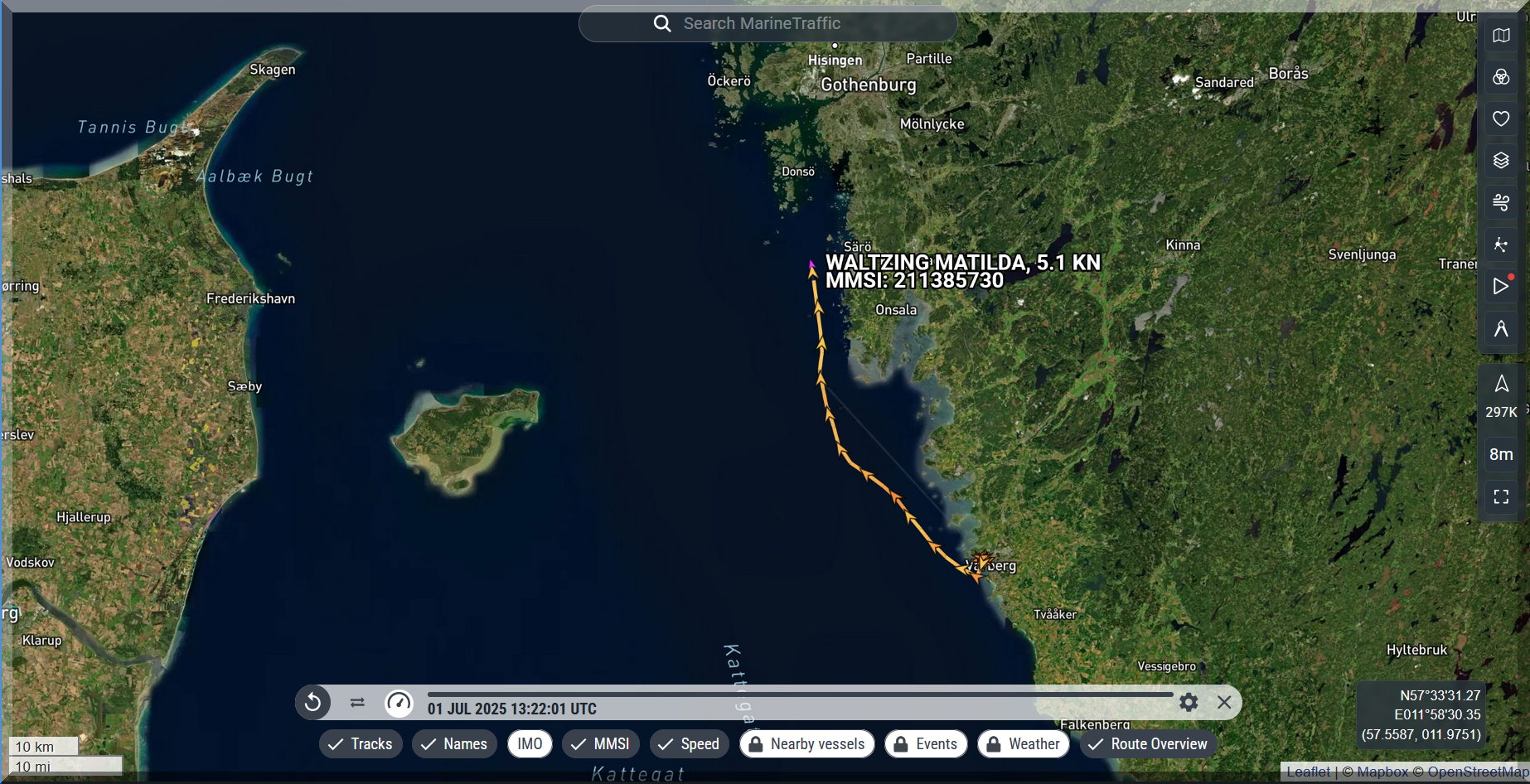Select the locked Weather chip

click(1023, 744)
